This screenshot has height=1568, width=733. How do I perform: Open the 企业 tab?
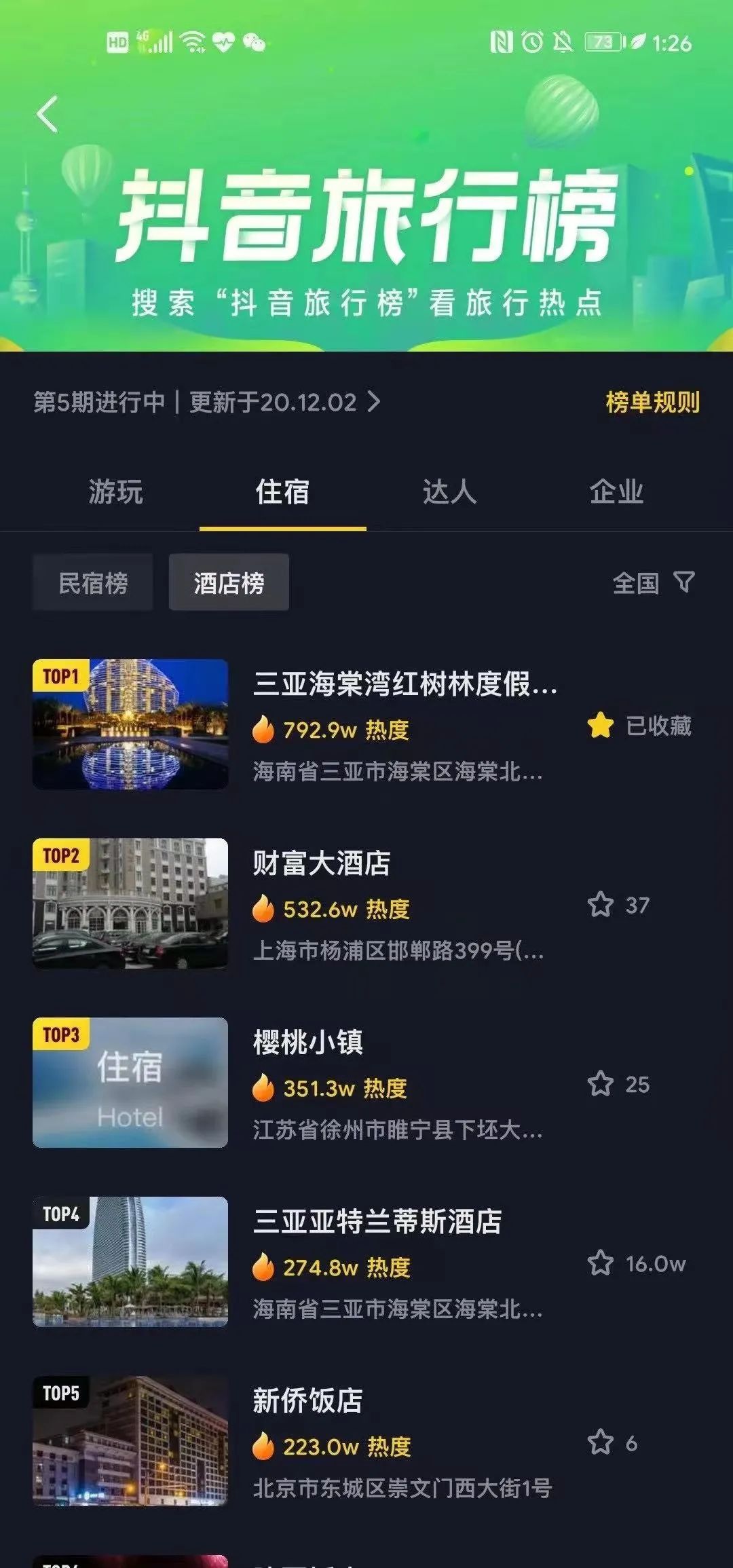click(616, 491)
